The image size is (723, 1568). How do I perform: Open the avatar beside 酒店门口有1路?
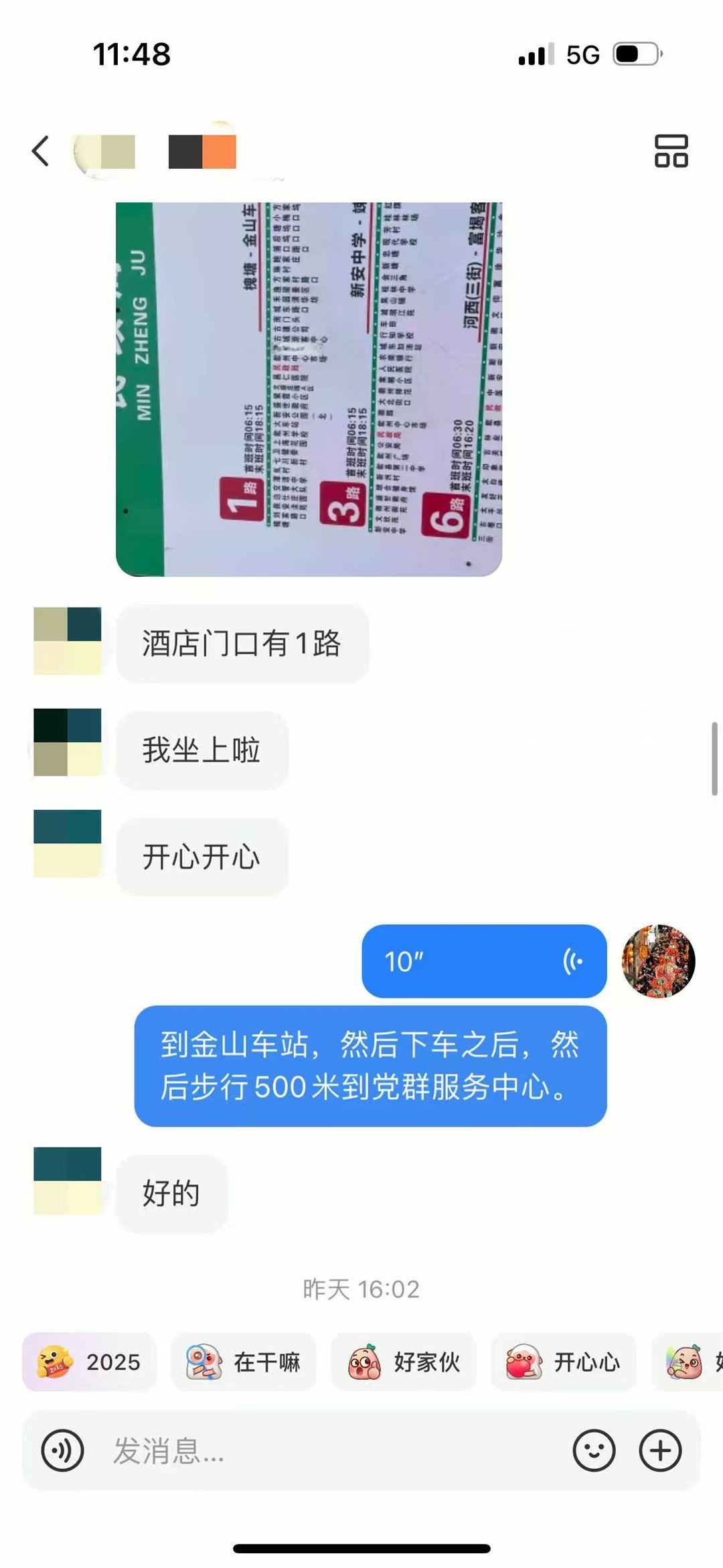68,641
